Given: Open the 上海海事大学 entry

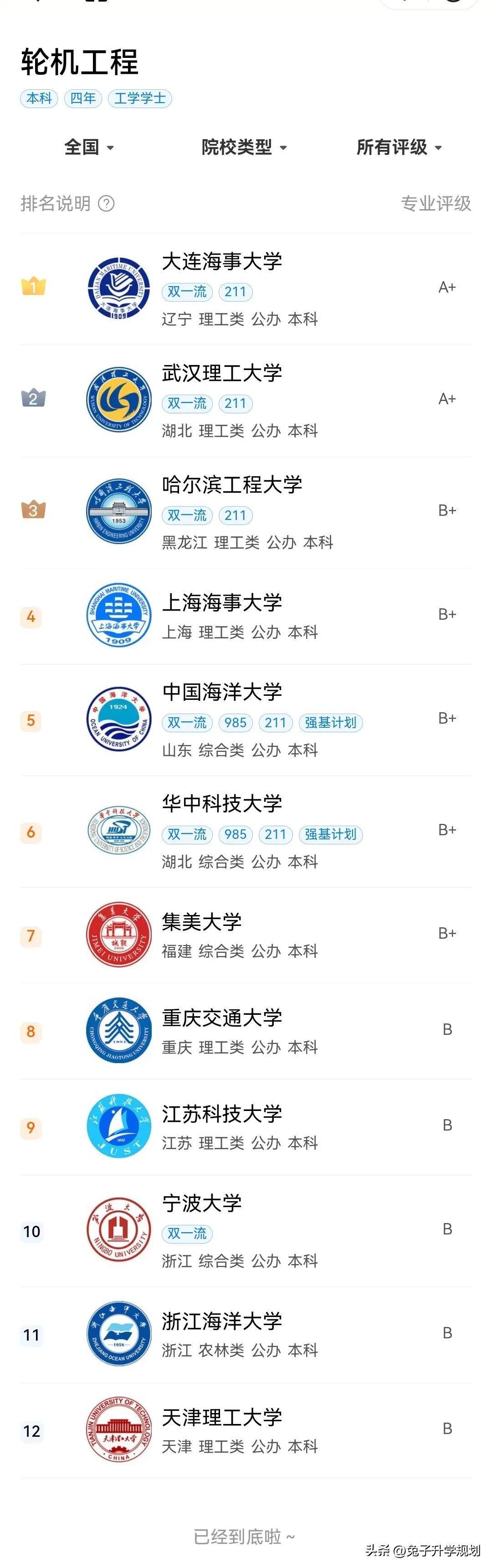Looking at the screenshot, I should click(x=222, y=602).
